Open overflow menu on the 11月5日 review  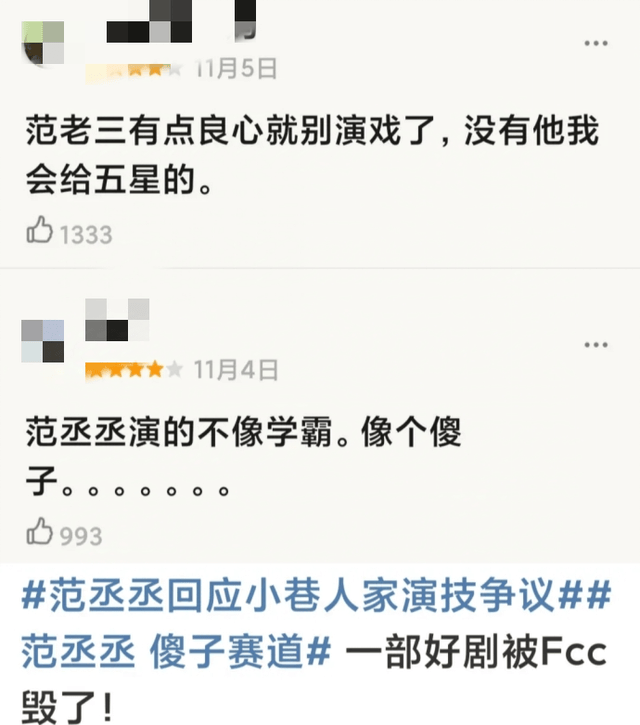[x=596, y=44]
